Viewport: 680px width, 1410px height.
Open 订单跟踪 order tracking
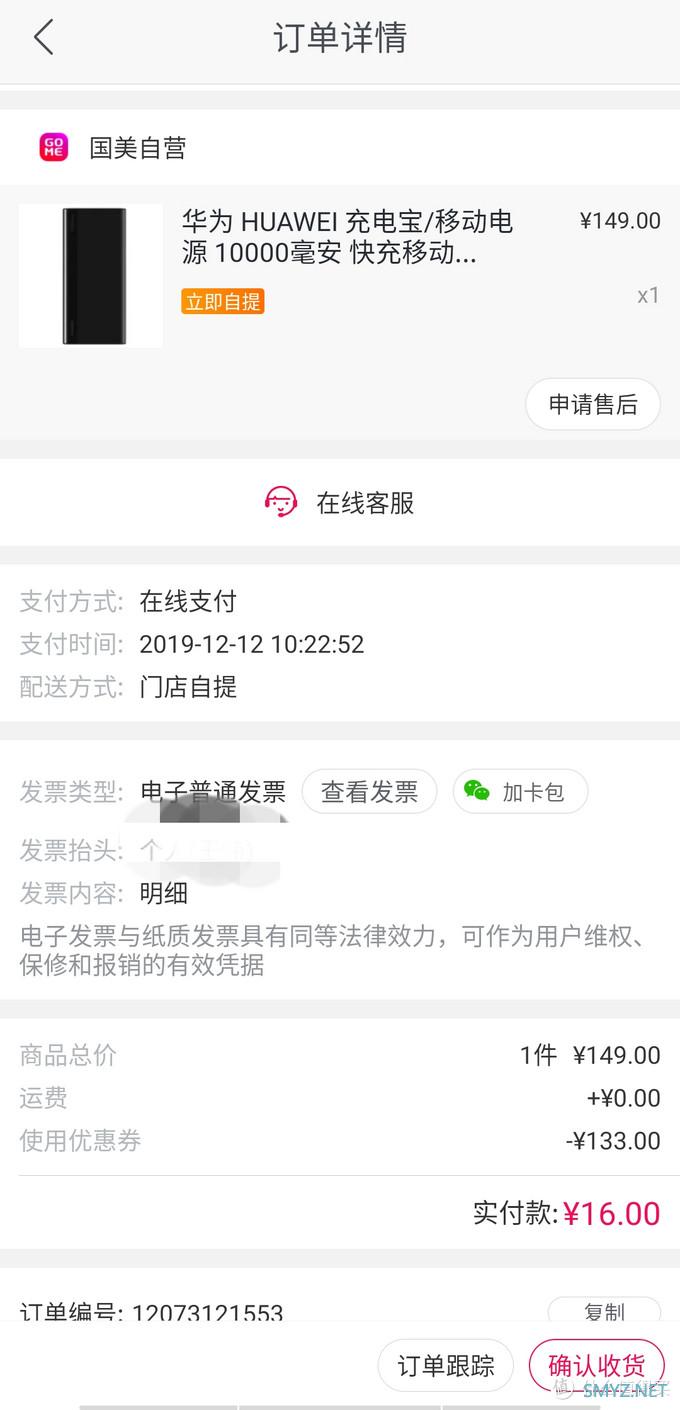tap(446, 1365)
